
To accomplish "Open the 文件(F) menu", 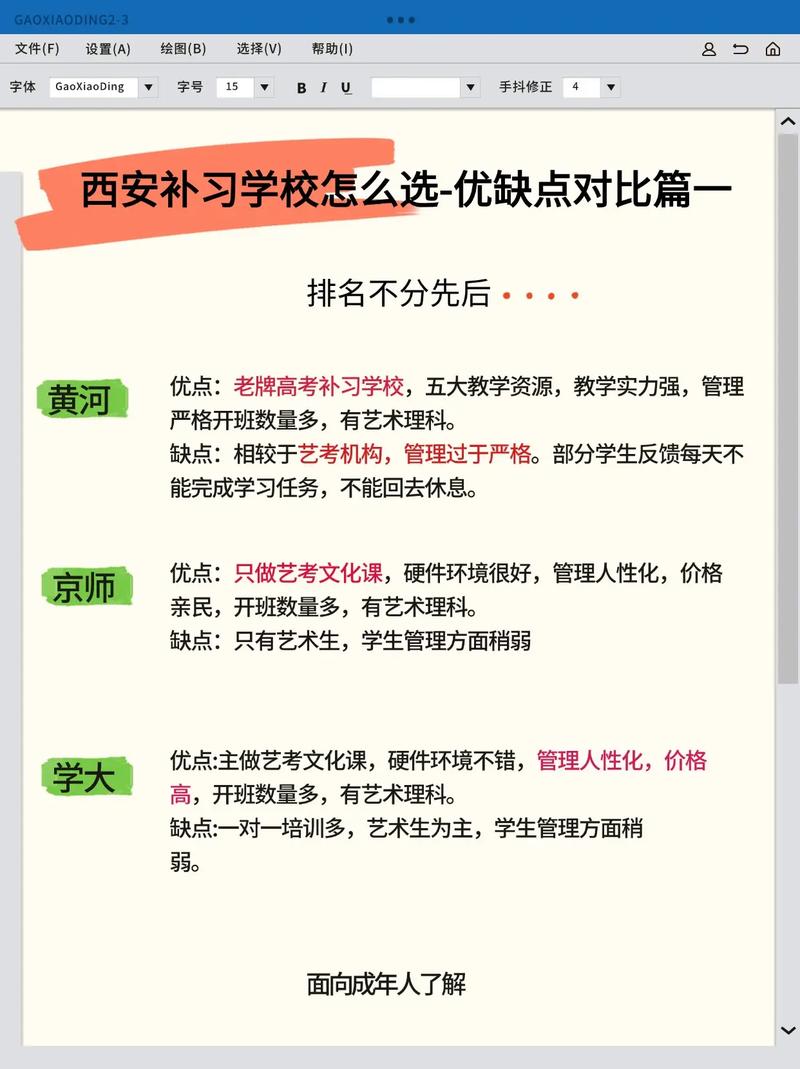I will pyautogui.click(x=36, y=48).
